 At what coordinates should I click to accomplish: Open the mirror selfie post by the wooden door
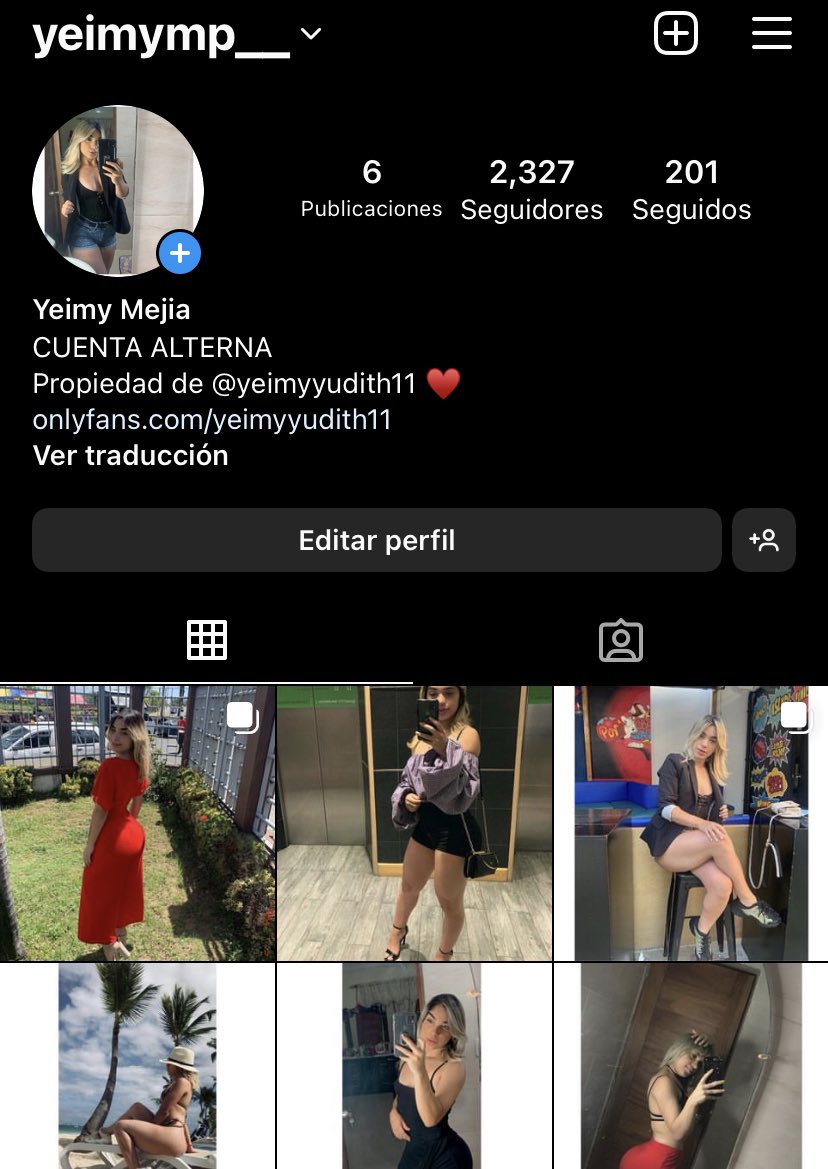pyautogui.click(x=691, y=1066)
